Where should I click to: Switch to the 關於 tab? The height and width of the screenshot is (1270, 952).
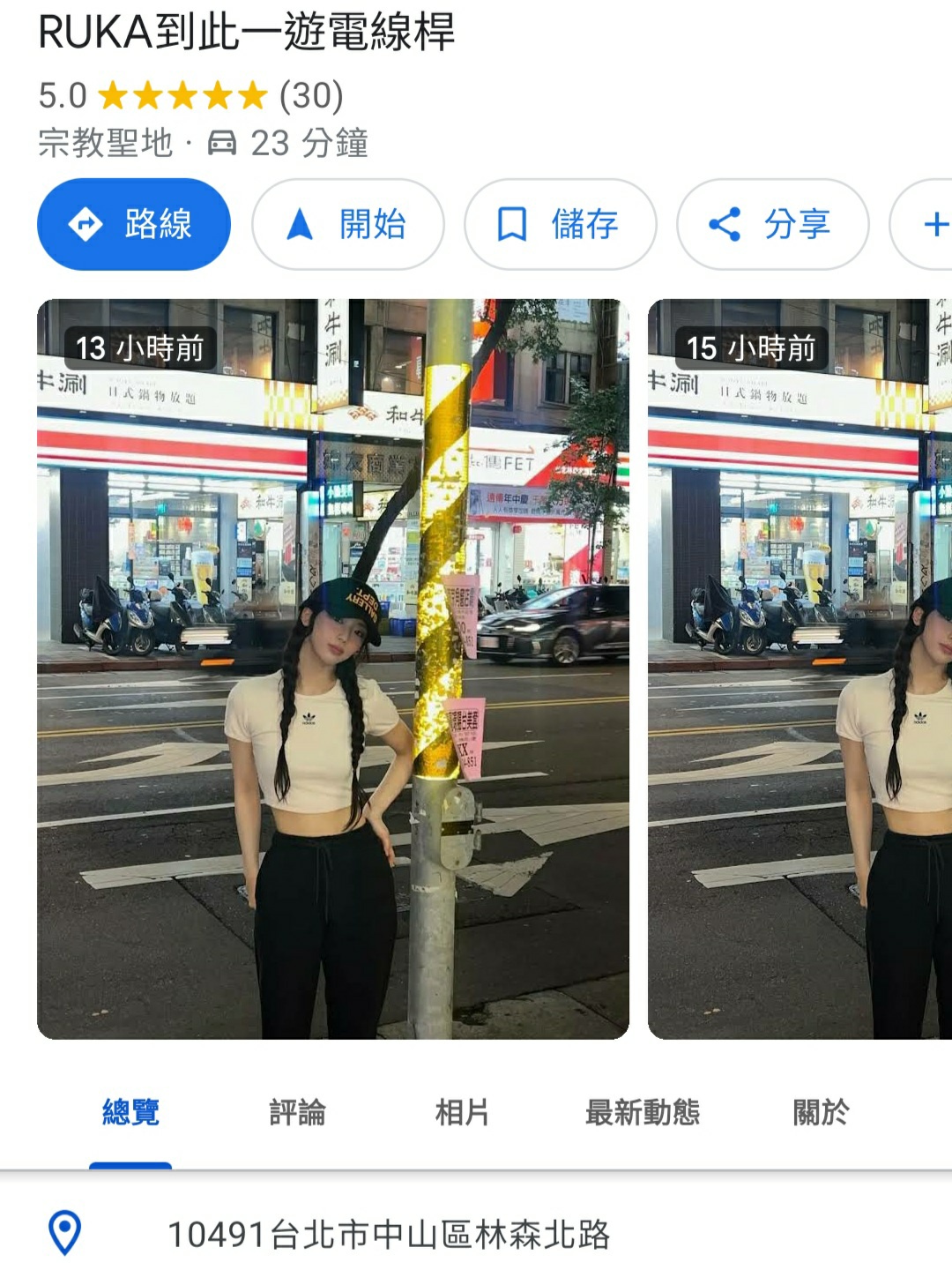pyautogui.click(x=821, y=1112)
